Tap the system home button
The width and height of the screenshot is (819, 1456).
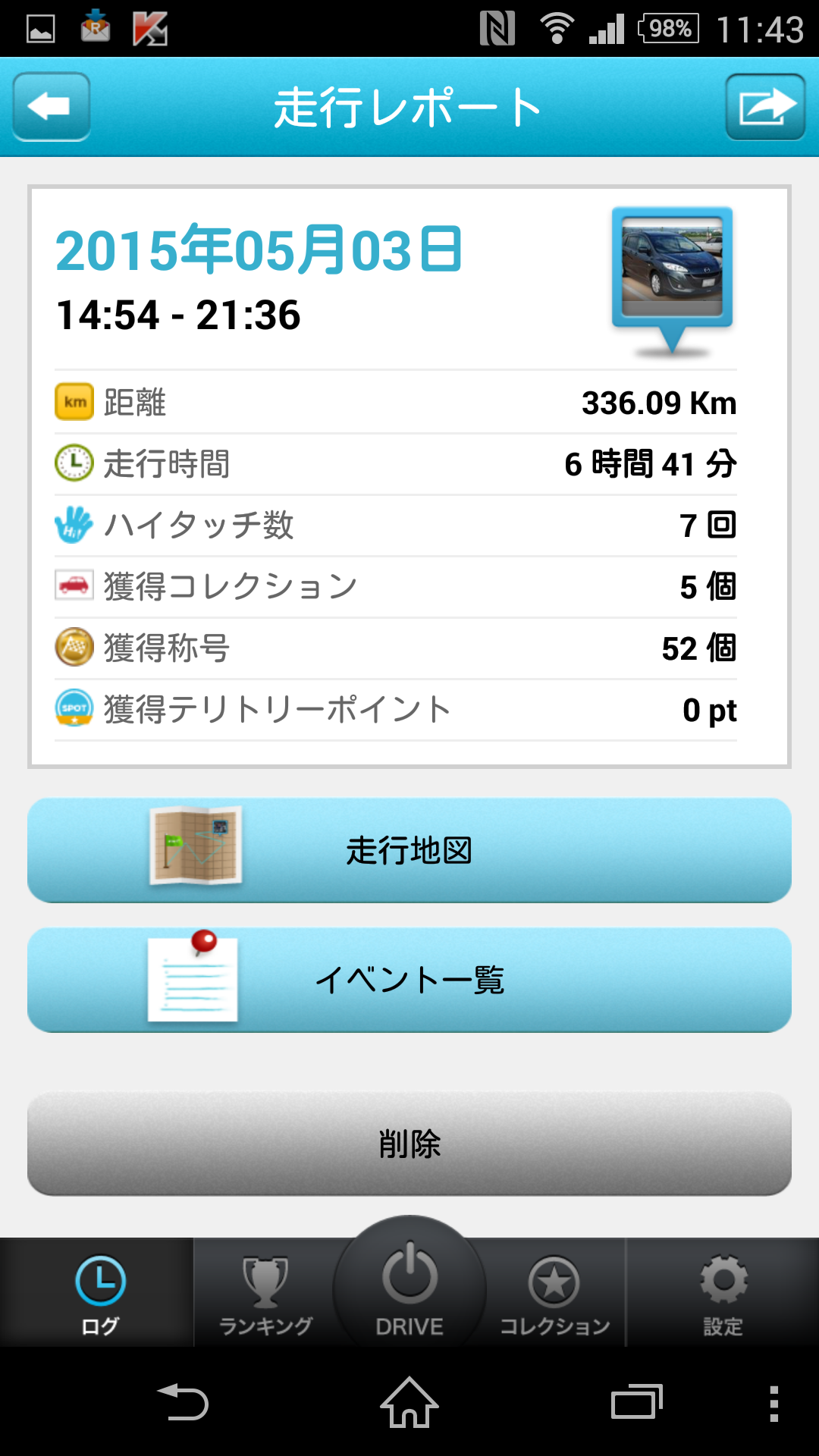pyautogui.click(x=409, y=1402)
